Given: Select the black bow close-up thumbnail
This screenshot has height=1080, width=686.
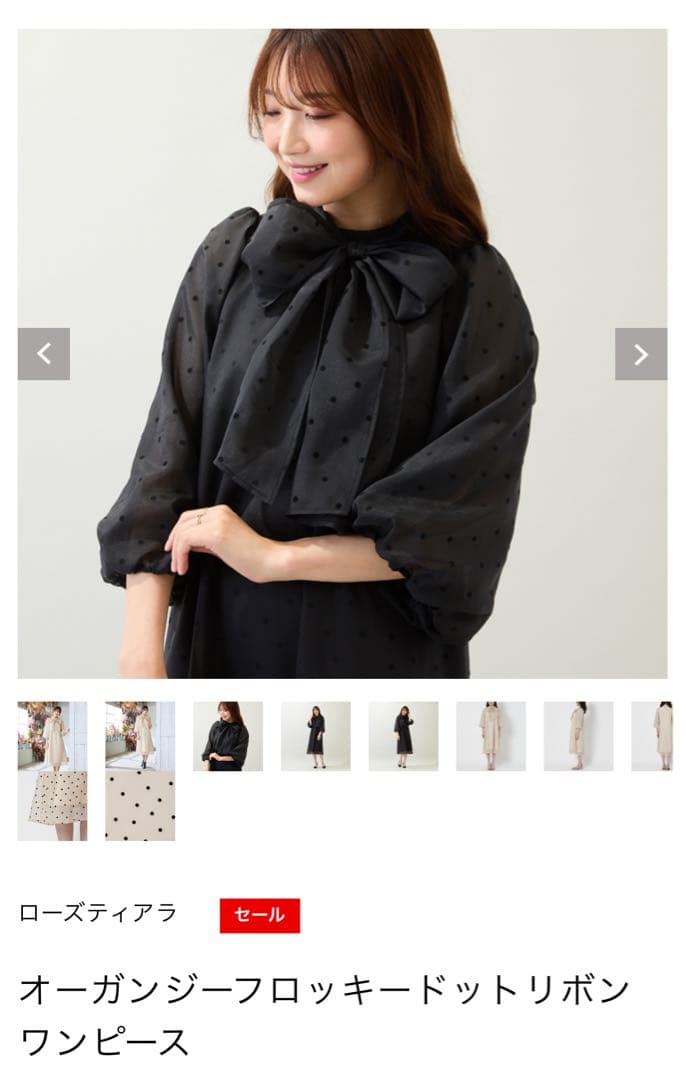Looking at the screenshot, I should 228,736.
